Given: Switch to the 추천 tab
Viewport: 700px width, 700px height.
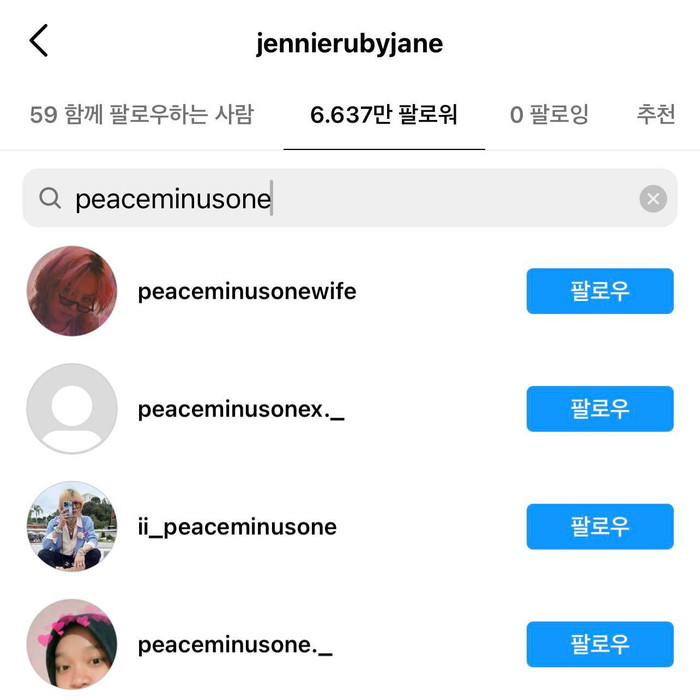Looking at the screenshot, I should click(x=656, y=114).
